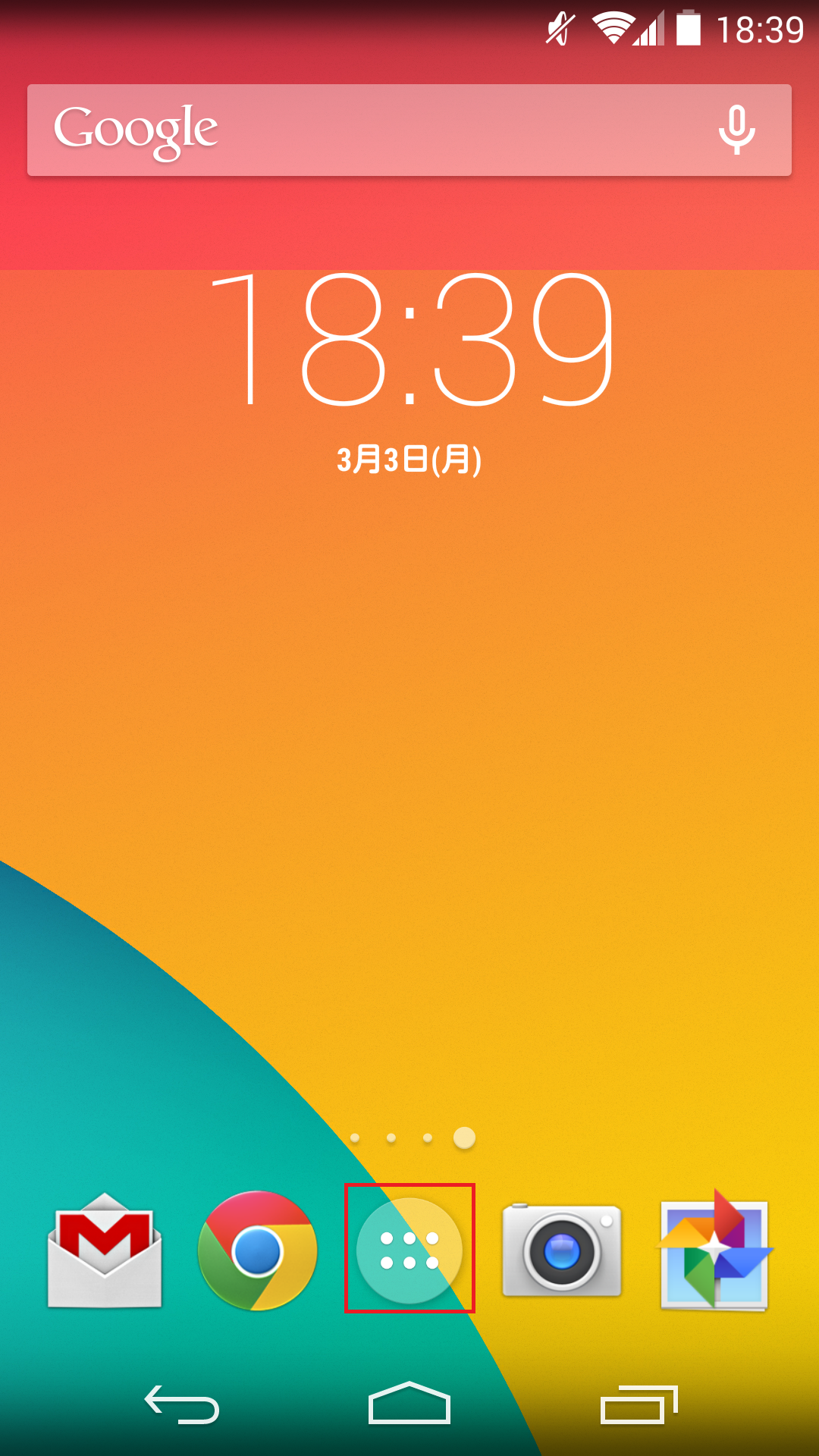Go back with the navigation bar arrow
Image resolution: width=819 pixels, height=1456 pixels.
(182, 1404)
